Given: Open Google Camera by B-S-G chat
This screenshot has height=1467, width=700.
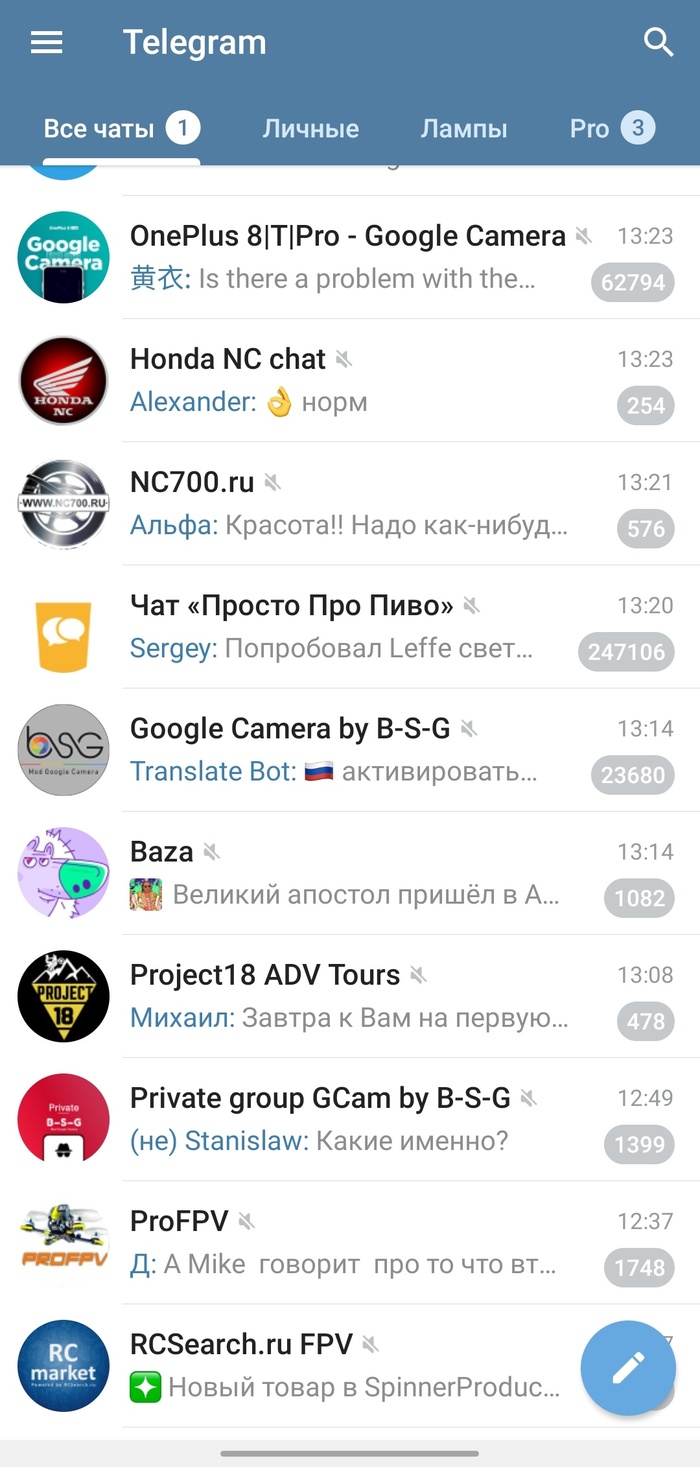Looking at the screenshot, I should click(350, 750).
